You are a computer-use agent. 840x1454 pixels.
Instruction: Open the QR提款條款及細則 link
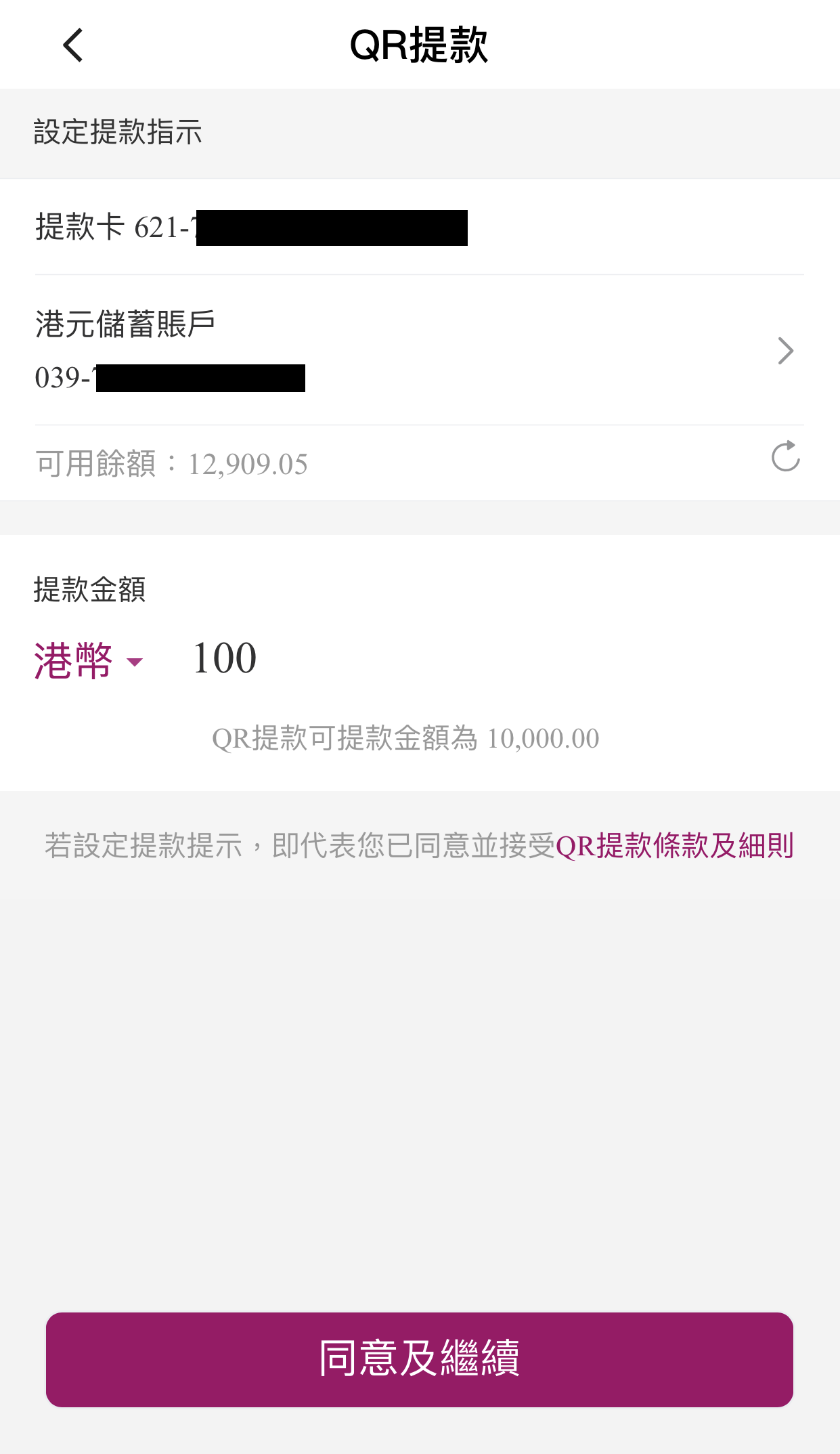point(675,845)
